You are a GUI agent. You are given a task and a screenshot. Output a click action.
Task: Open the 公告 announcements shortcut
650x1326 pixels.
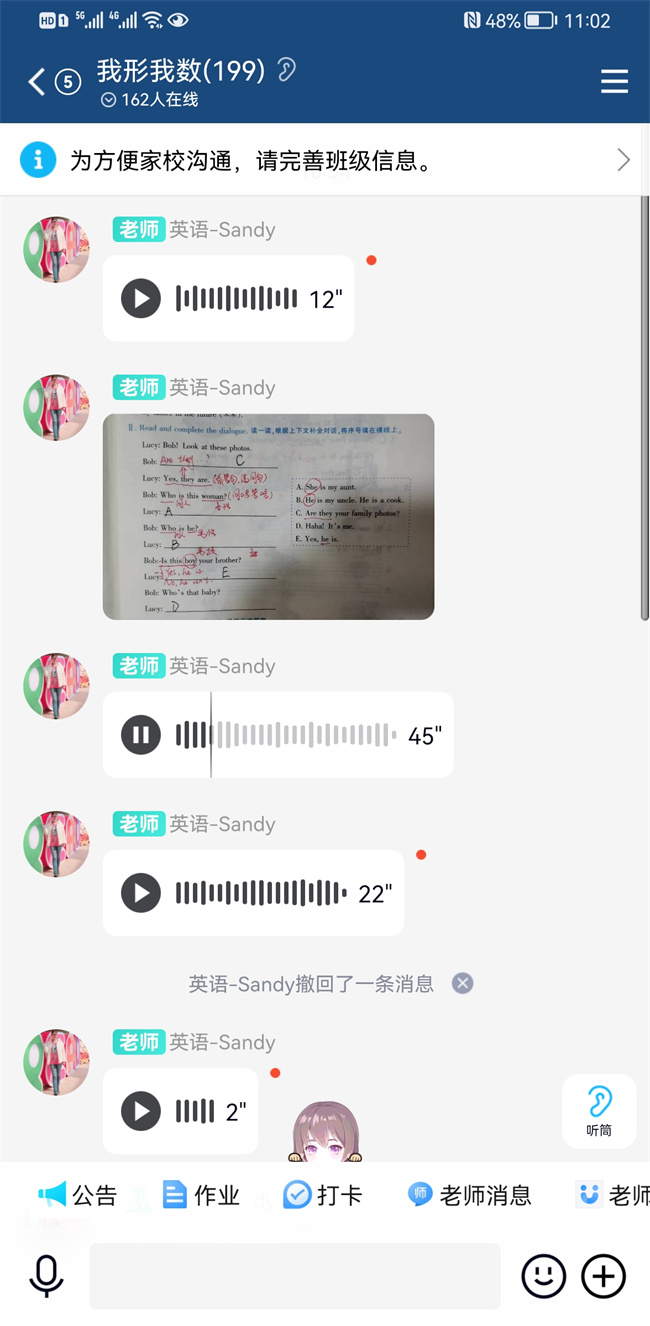pos(78,1194)
